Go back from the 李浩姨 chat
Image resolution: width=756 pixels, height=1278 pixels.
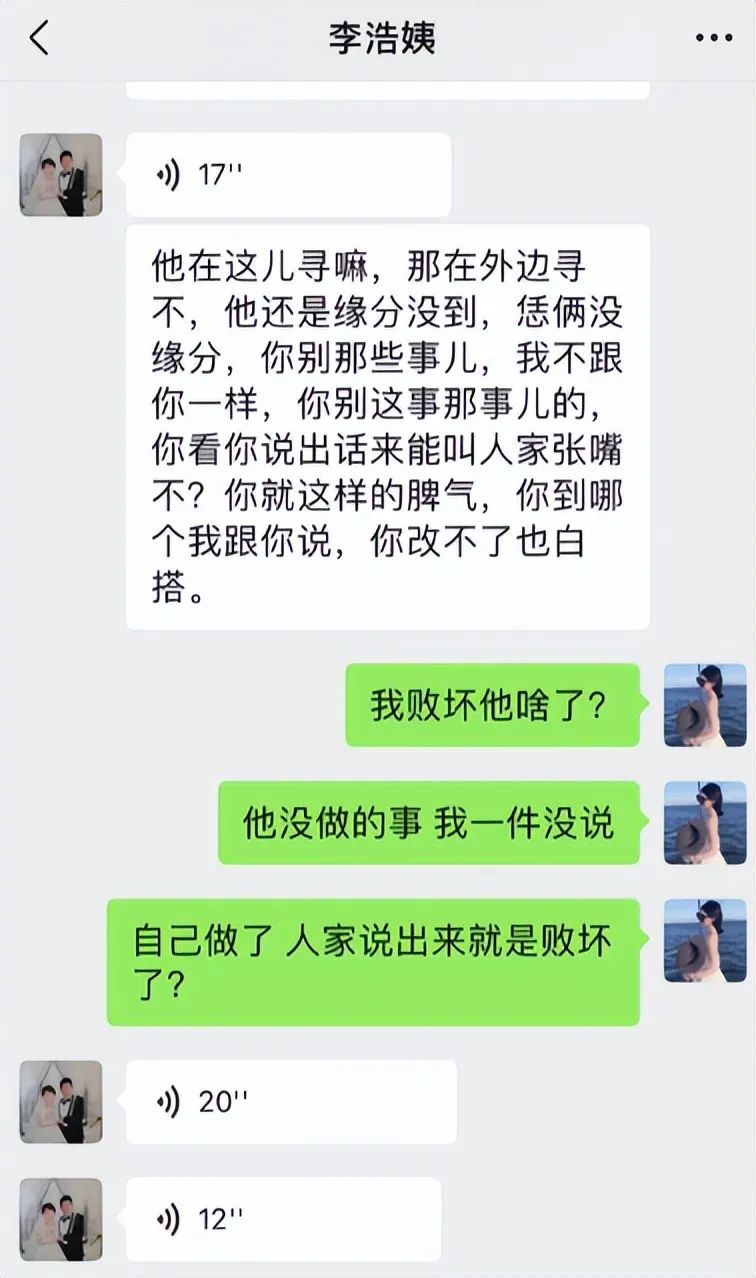[39, 39]
